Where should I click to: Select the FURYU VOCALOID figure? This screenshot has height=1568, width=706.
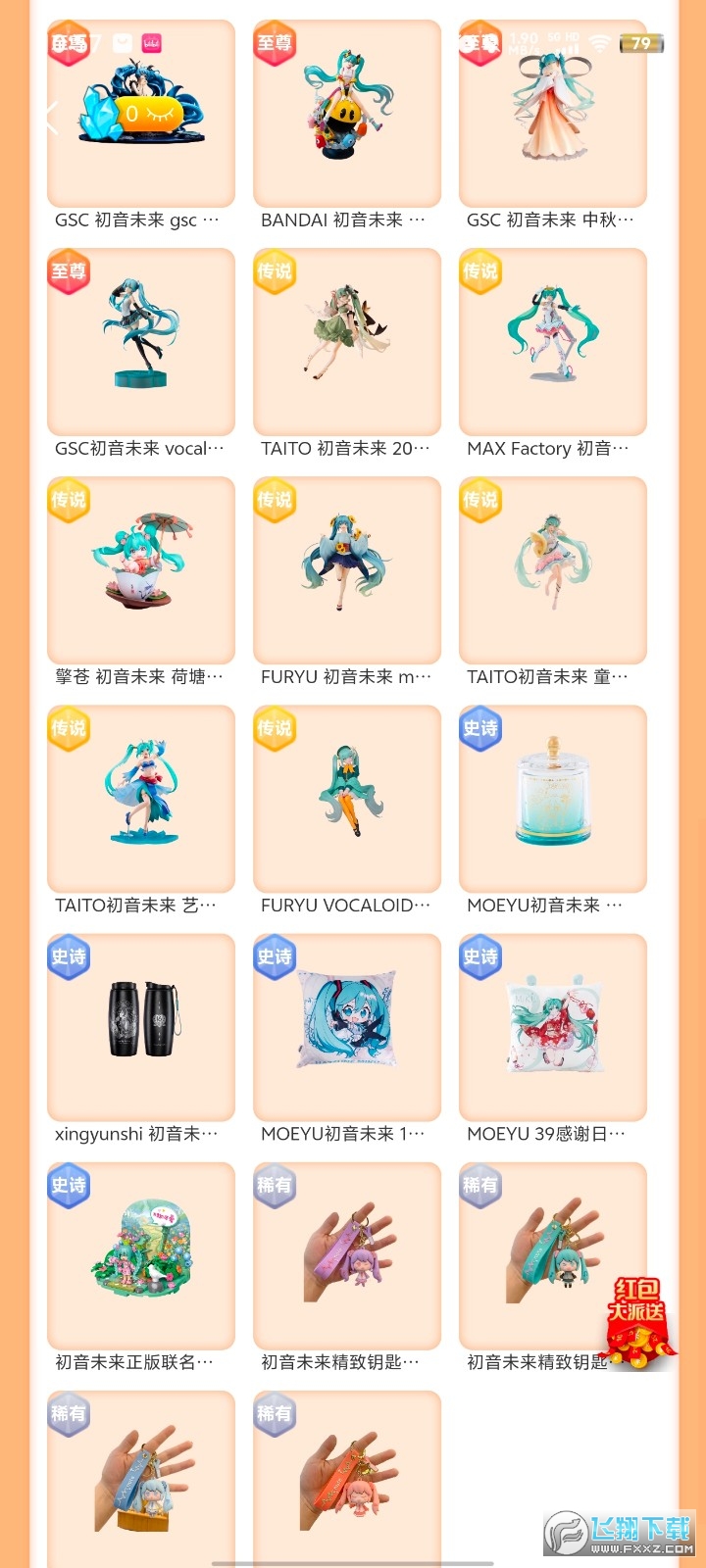(x=347, y=800)
